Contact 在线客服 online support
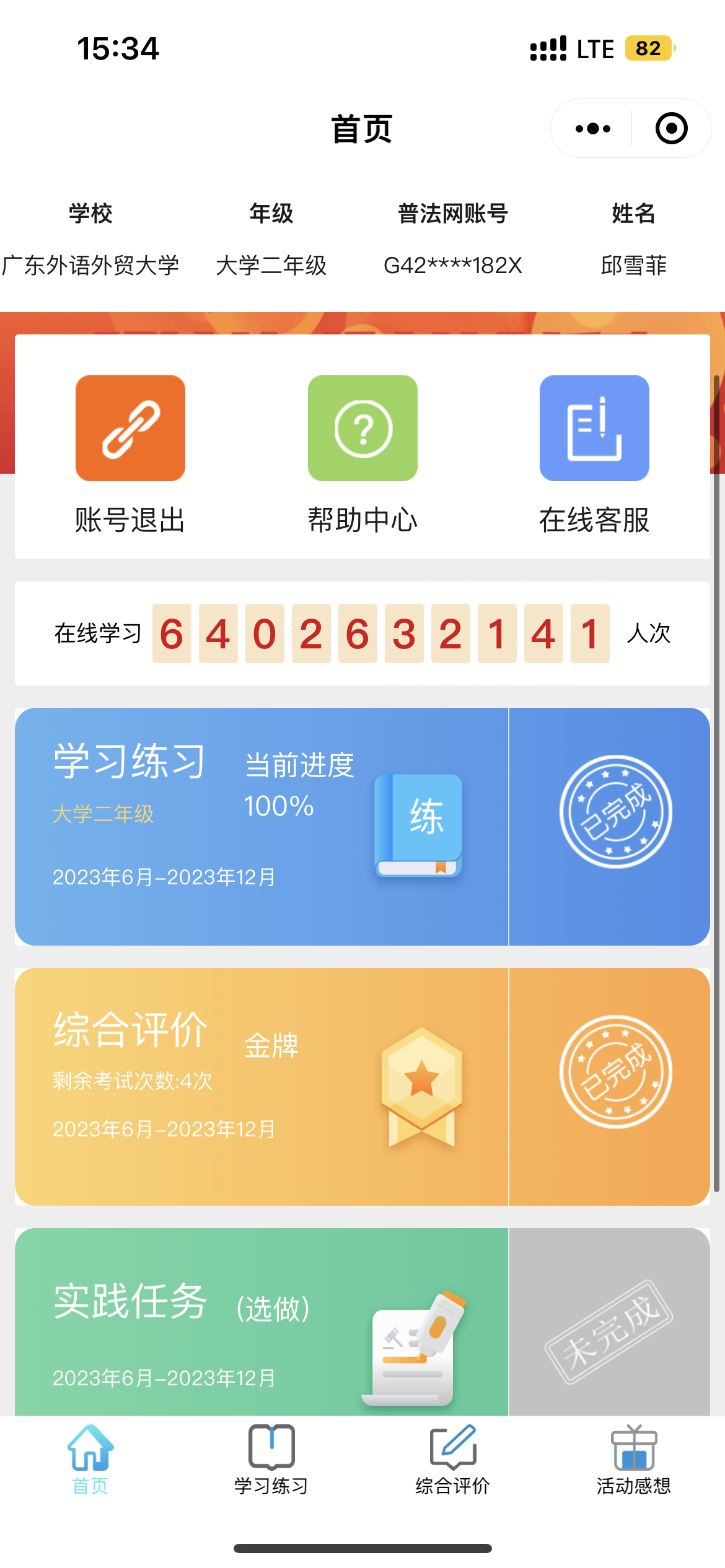Viewport: 725px width, 1568px height. (x=594, y=455)
